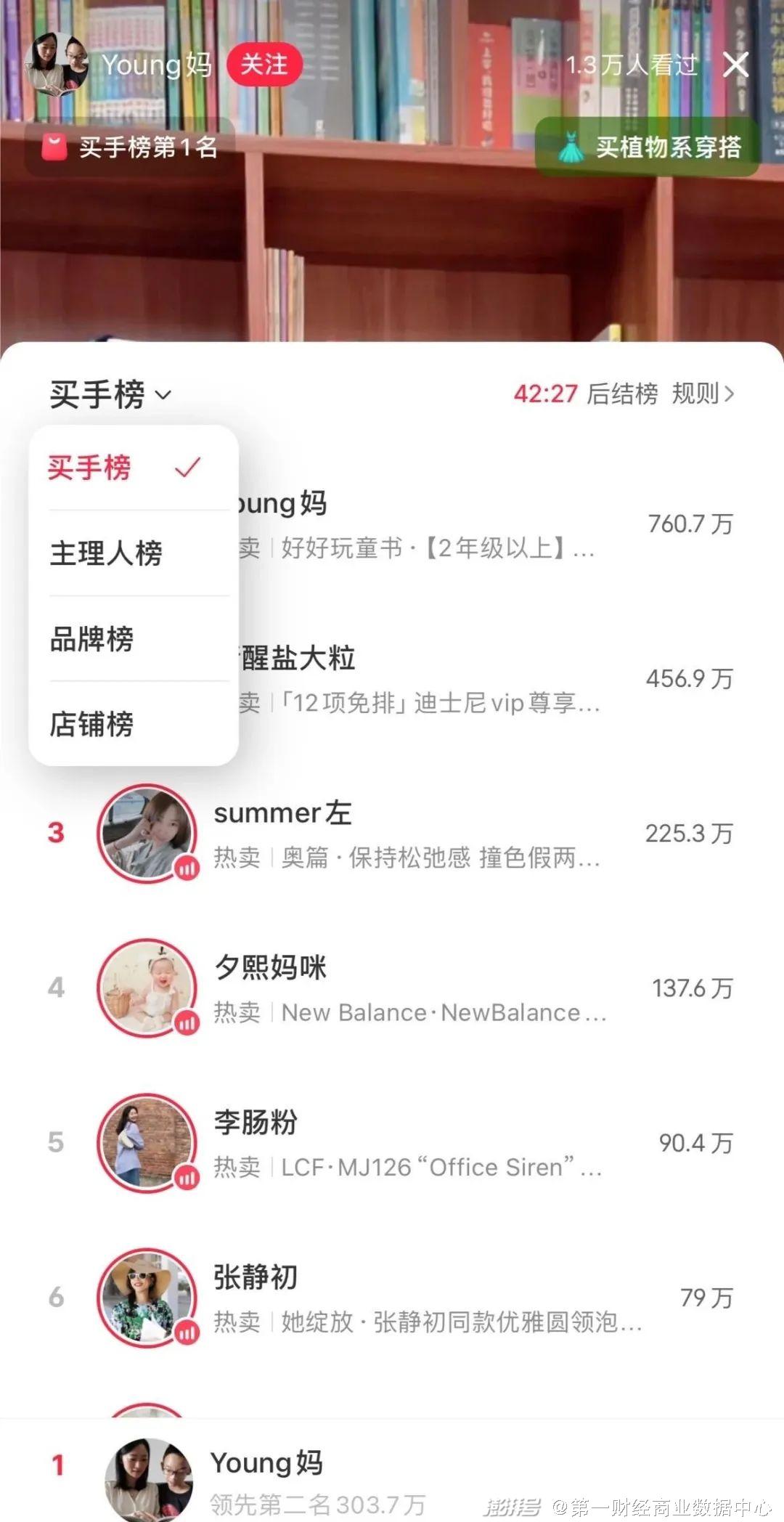Collapse the 买手榜 dropdown header
784x1522 pixels.
[110, 394]
